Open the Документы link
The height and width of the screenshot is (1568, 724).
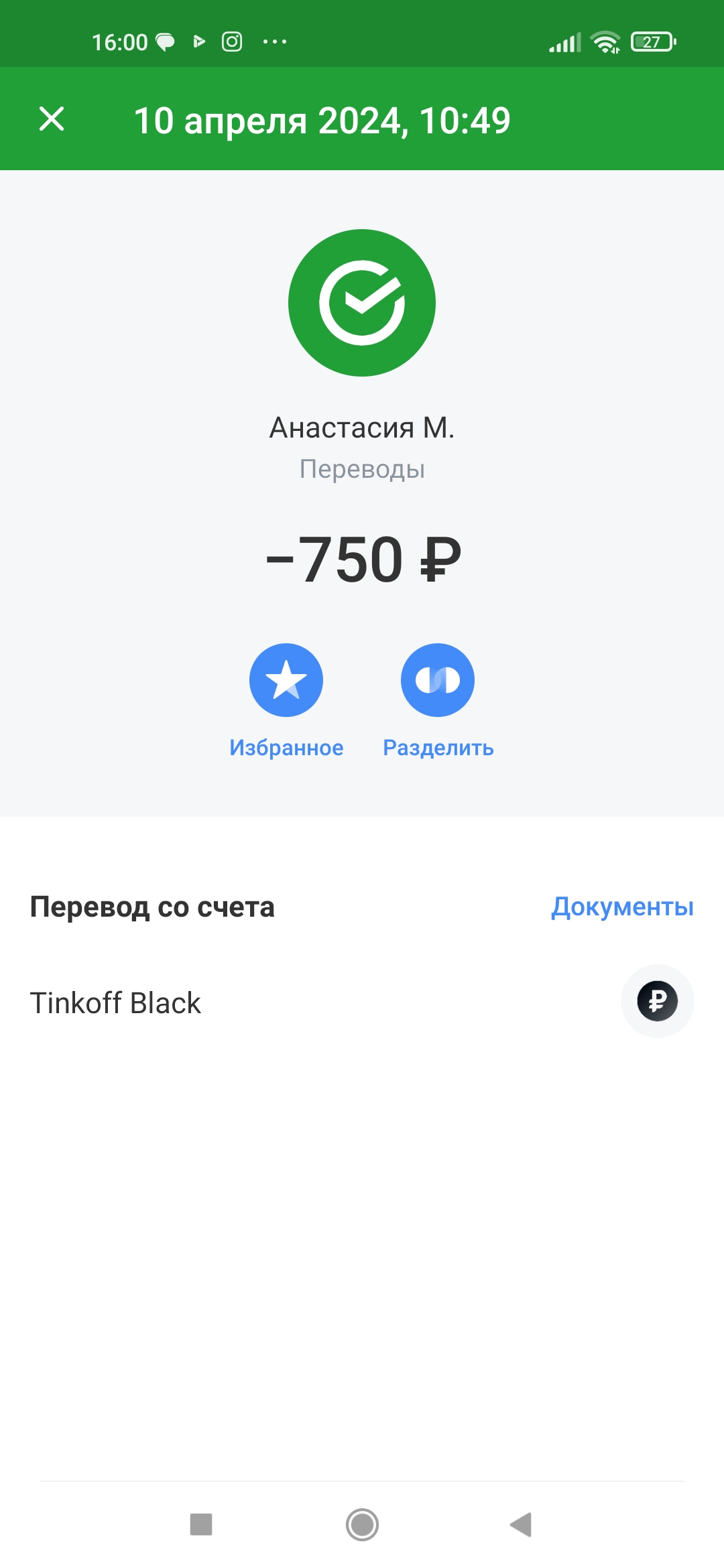pos(622,907)
